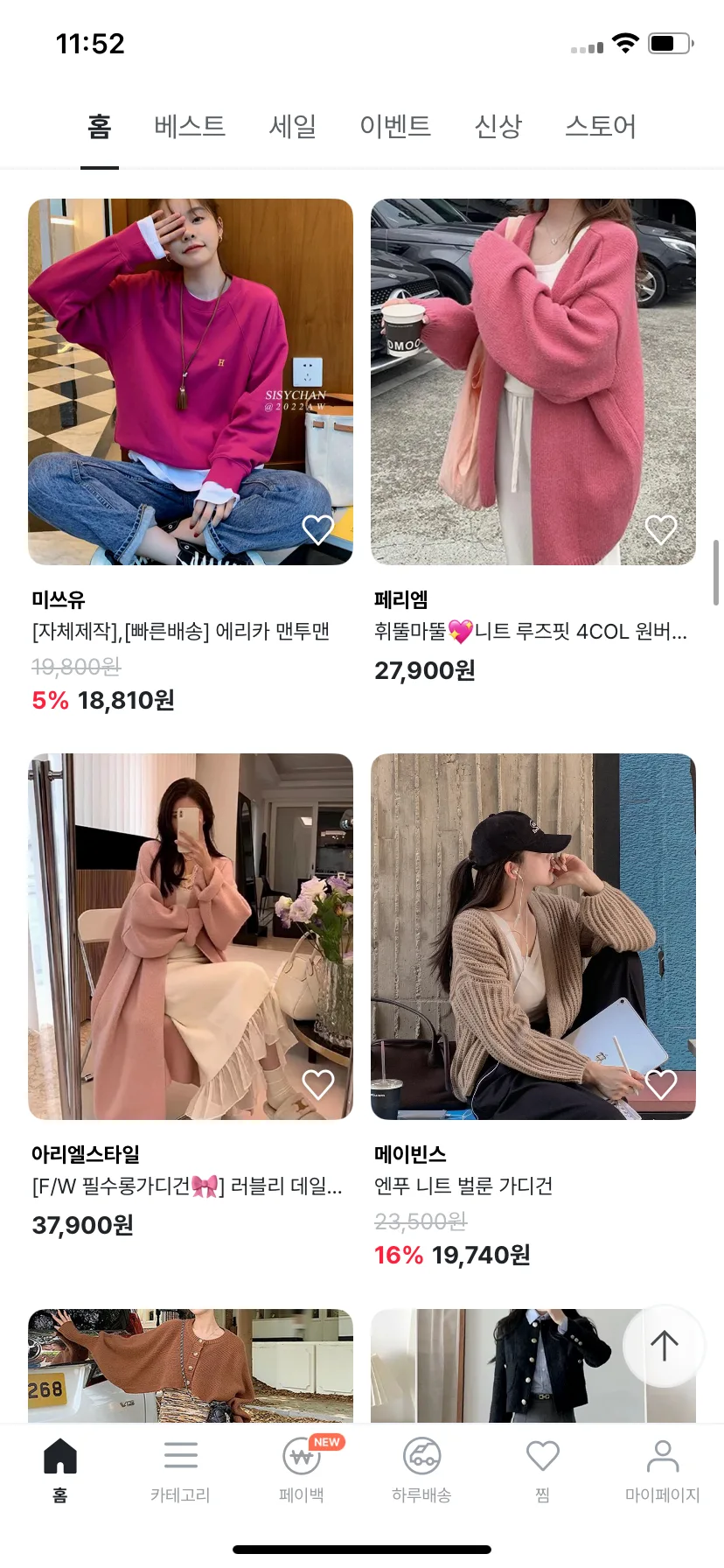Like the 미쓰유 에리카 맨투맨 product
Image resolution: width=724 pixels, height=1568 pixels.
(x=318, y=529)
